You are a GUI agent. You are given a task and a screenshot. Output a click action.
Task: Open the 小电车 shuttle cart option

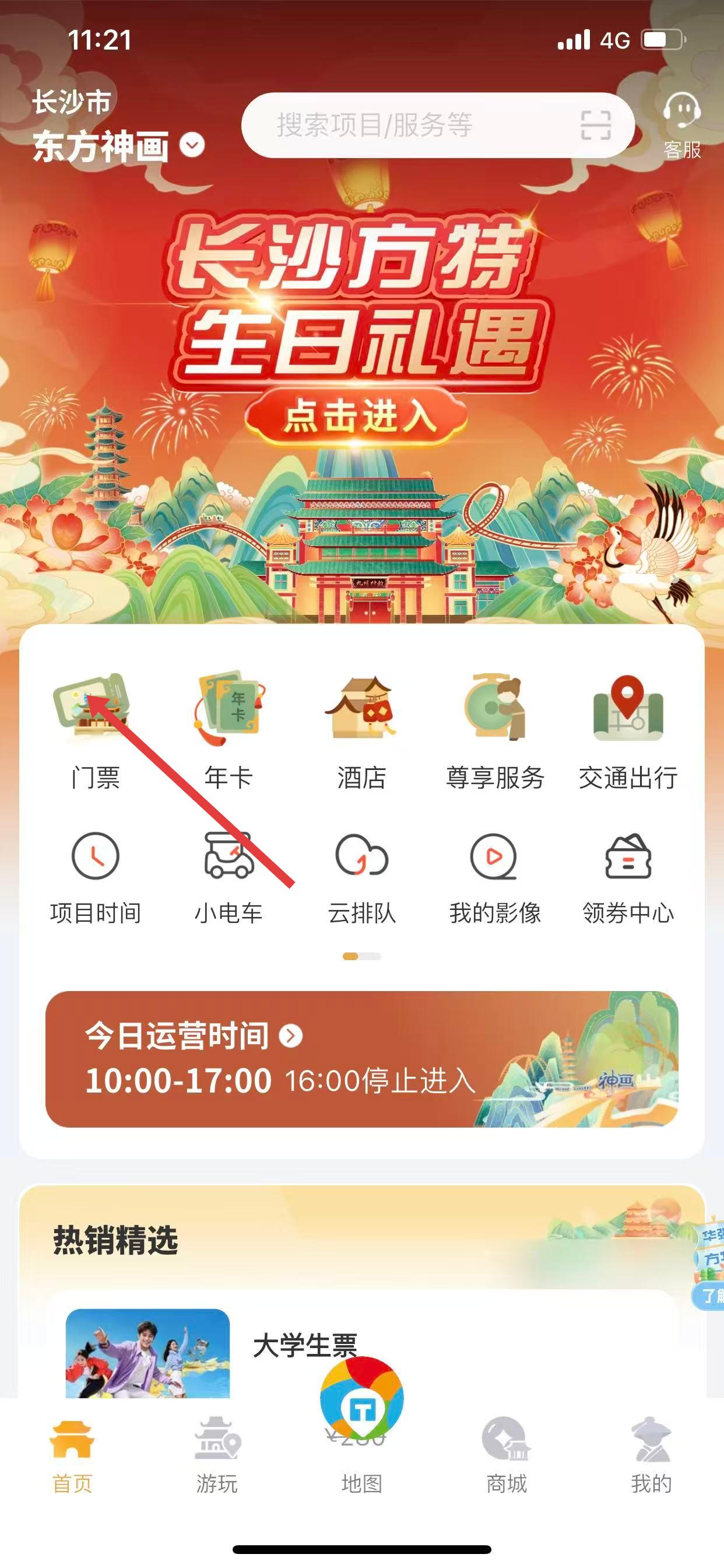228,877
